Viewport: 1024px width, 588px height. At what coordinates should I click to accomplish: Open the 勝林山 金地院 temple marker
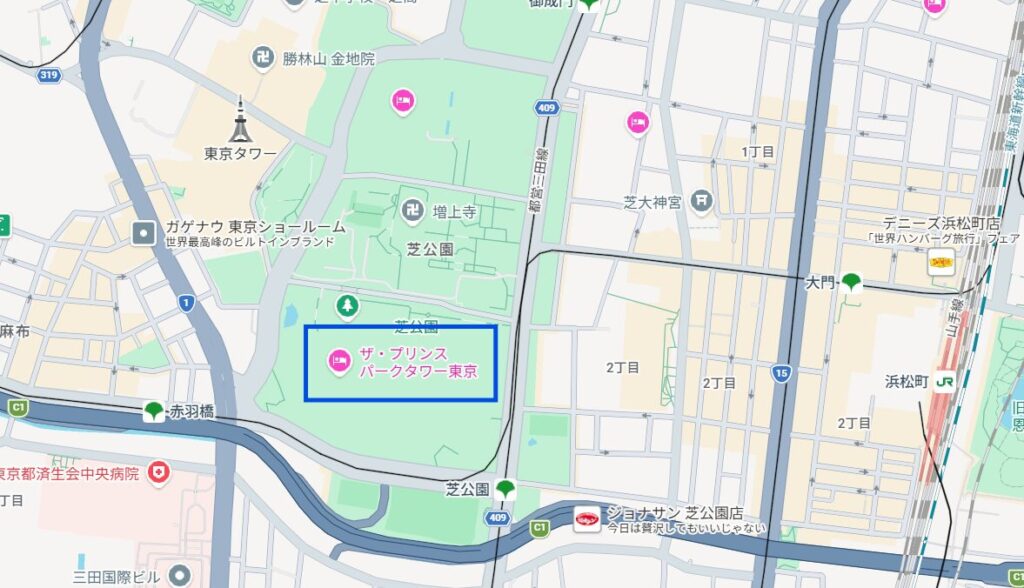tap(265, 59)
